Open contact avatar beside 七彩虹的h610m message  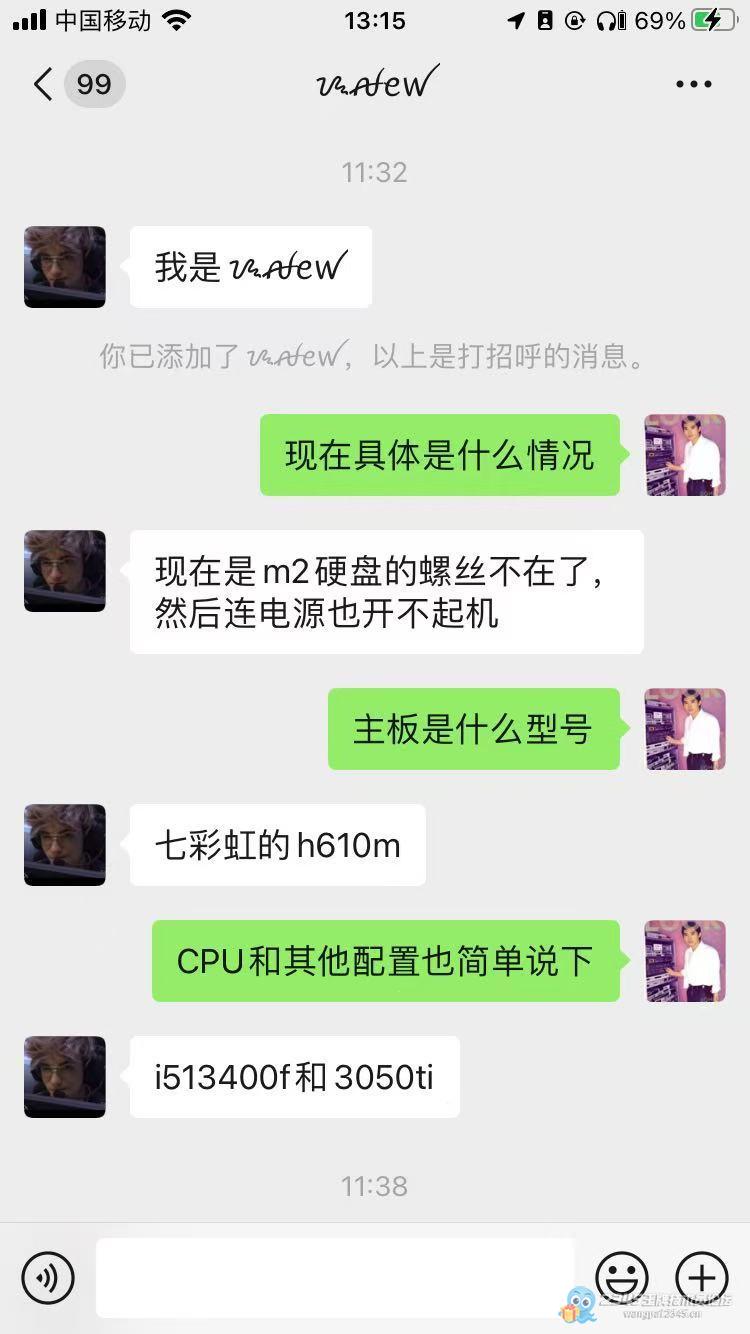tap(65, 845)
